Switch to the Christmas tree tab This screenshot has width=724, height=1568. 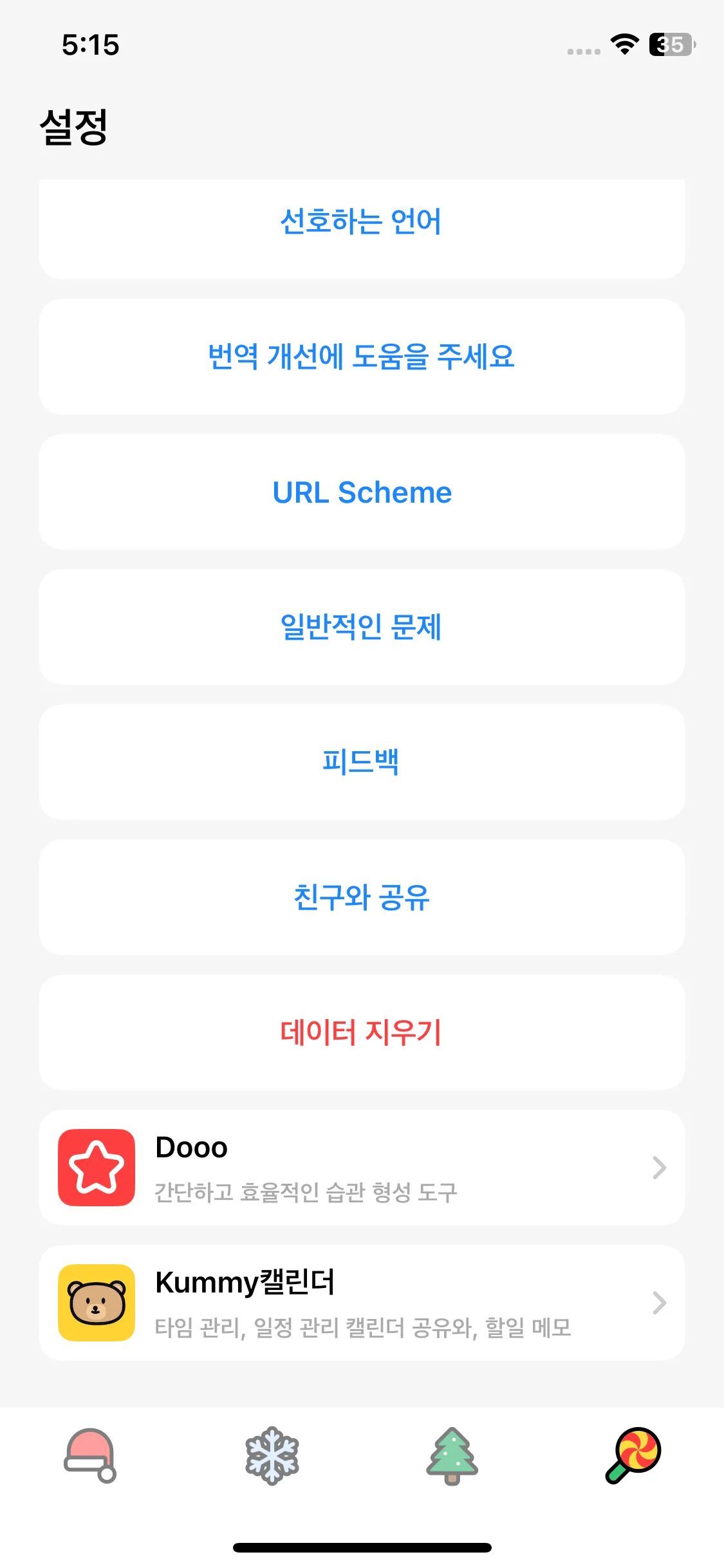pos(452,1456)
